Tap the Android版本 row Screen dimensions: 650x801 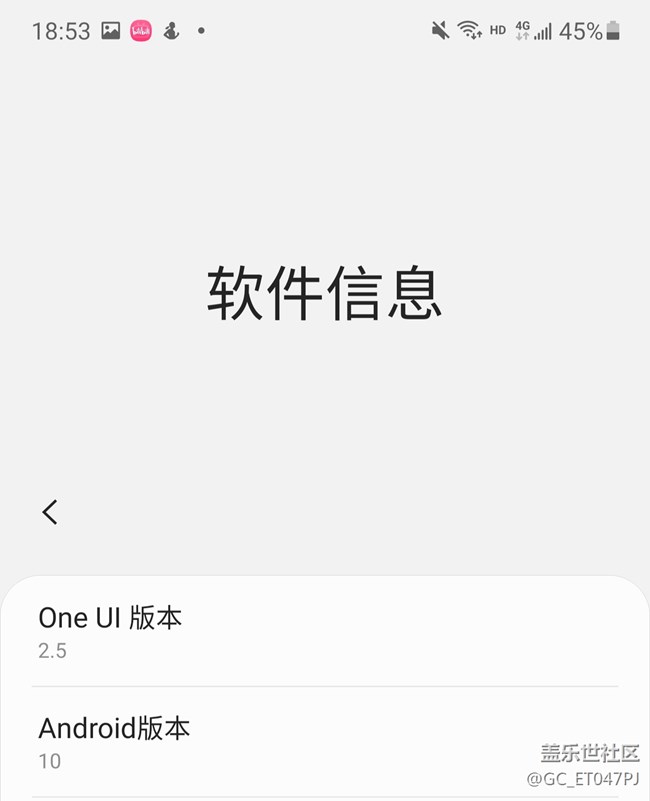pyautogui.click(x=325, y=742)
